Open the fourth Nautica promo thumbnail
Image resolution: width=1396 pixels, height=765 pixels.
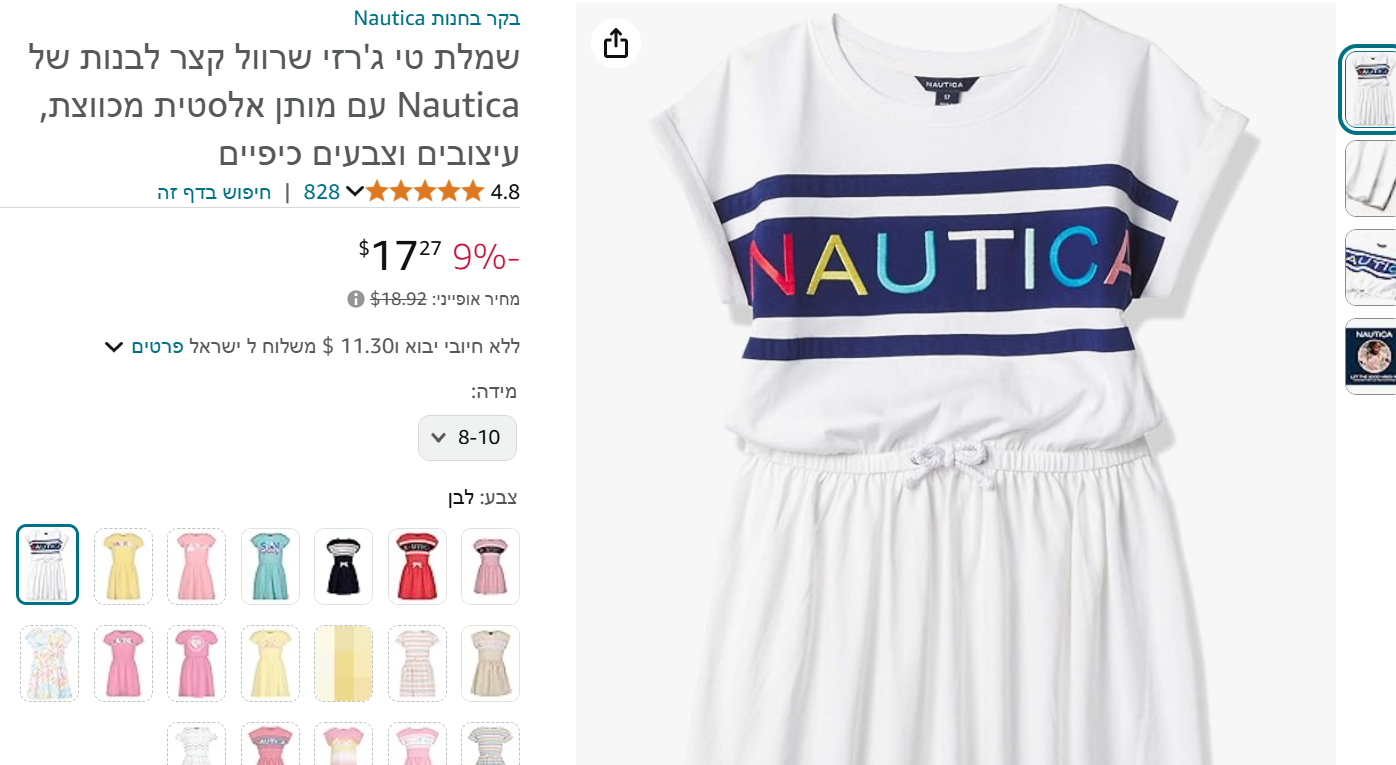pos(1370,356)
